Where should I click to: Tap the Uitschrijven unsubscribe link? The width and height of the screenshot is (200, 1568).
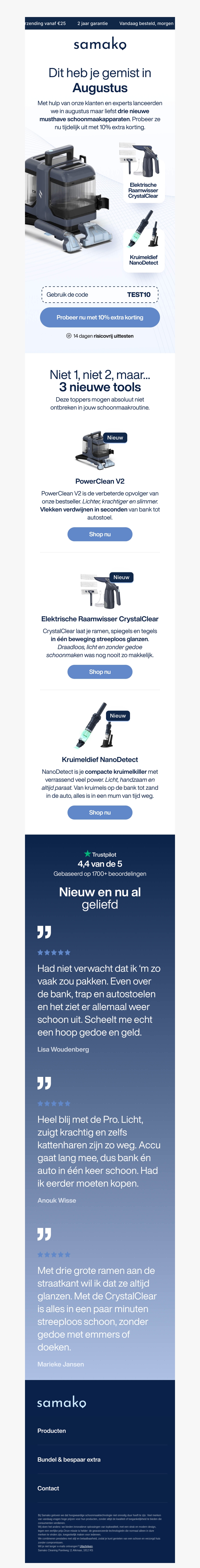(x=86, y=1545)
